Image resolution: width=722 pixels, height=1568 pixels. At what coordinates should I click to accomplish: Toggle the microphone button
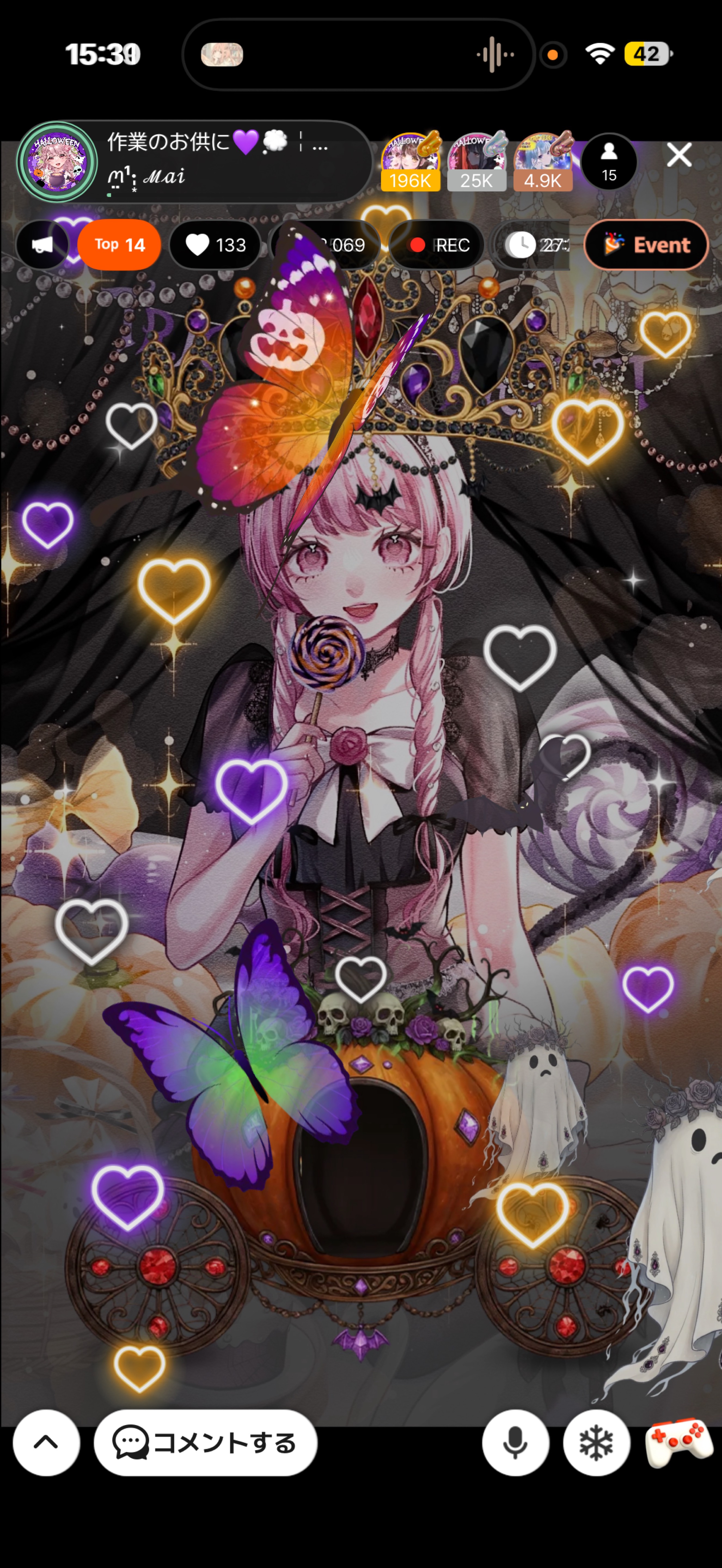(x=515, y=1442)
